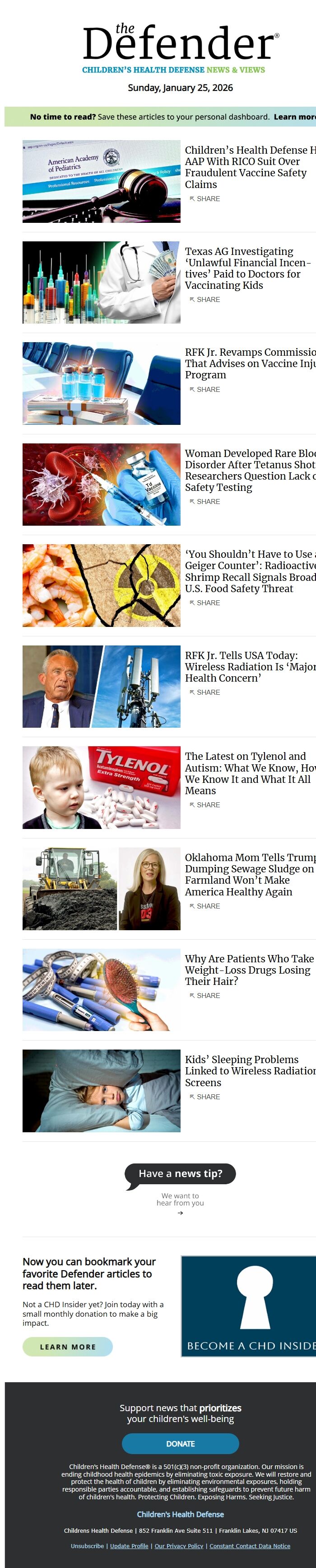Open the vaccine injury commission article image

(x=102, y=383)
